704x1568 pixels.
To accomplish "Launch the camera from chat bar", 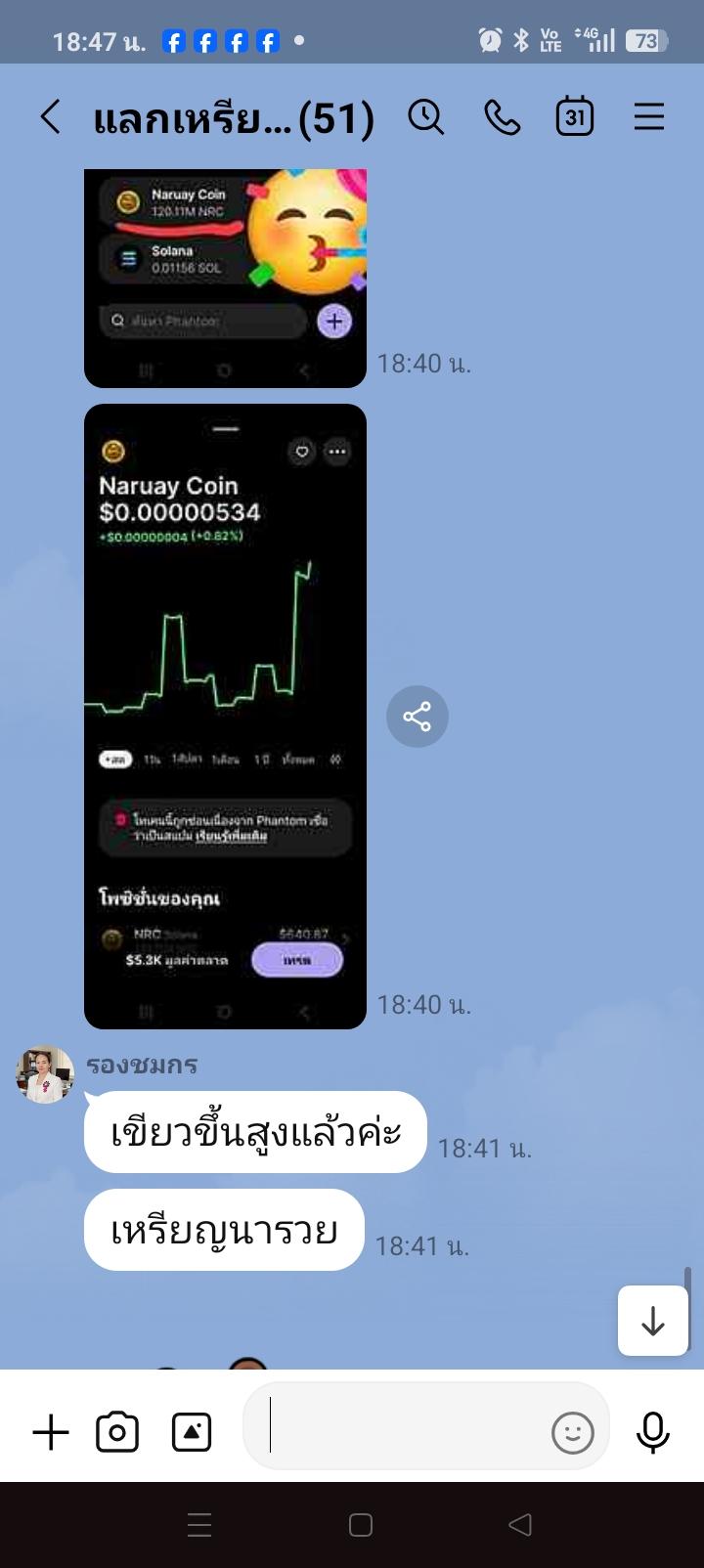I will pyautogui.click(x=117, y=1433).
